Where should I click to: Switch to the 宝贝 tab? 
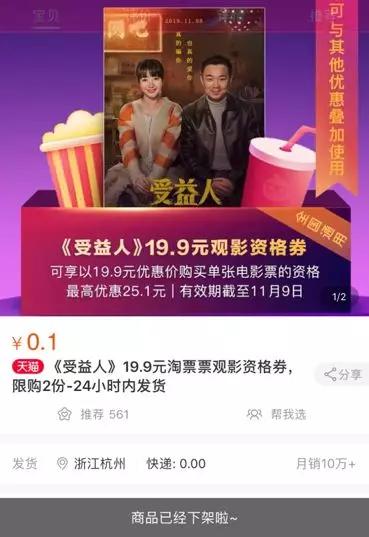[46, 16]
